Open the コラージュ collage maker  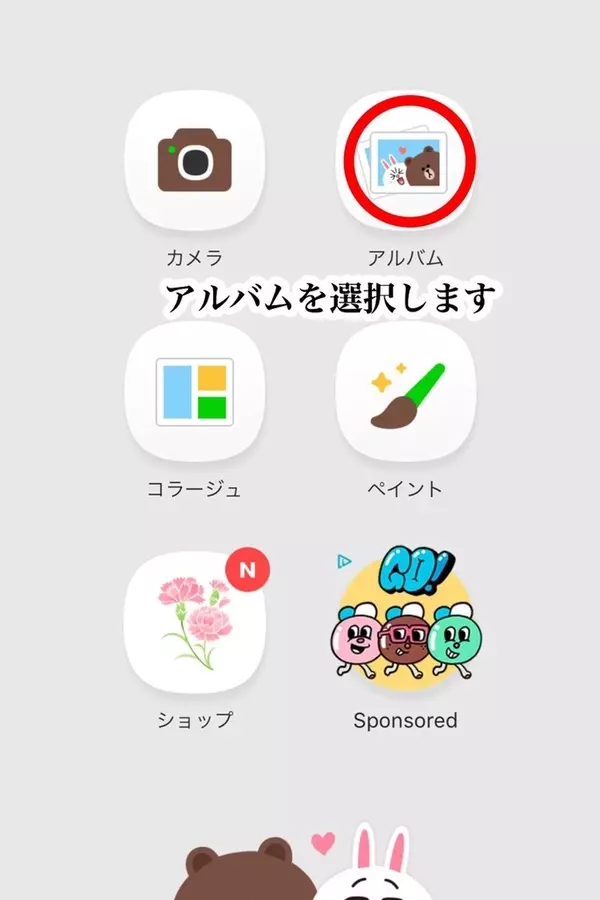click(195, 392)
